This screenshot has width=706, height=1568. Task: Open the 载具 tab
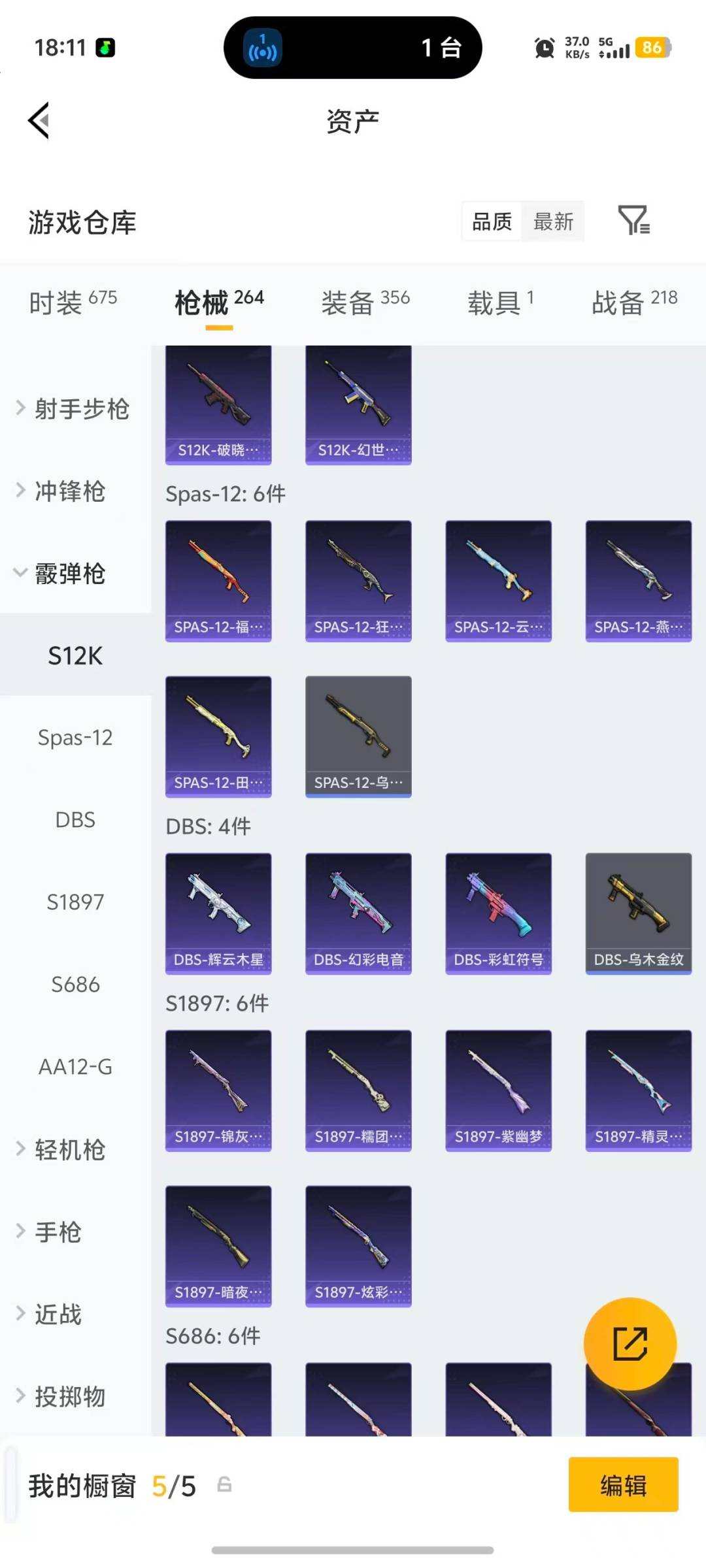(x=500, y=302)
